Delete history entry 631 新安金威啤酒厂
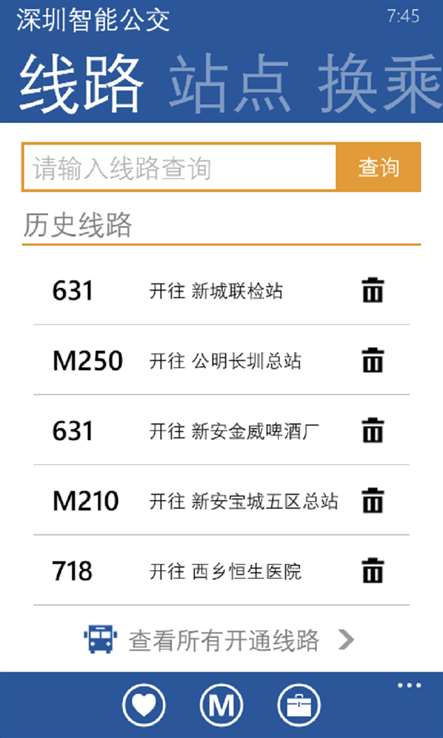The height and width of the screenshot is (738, 443). [372, 431]
